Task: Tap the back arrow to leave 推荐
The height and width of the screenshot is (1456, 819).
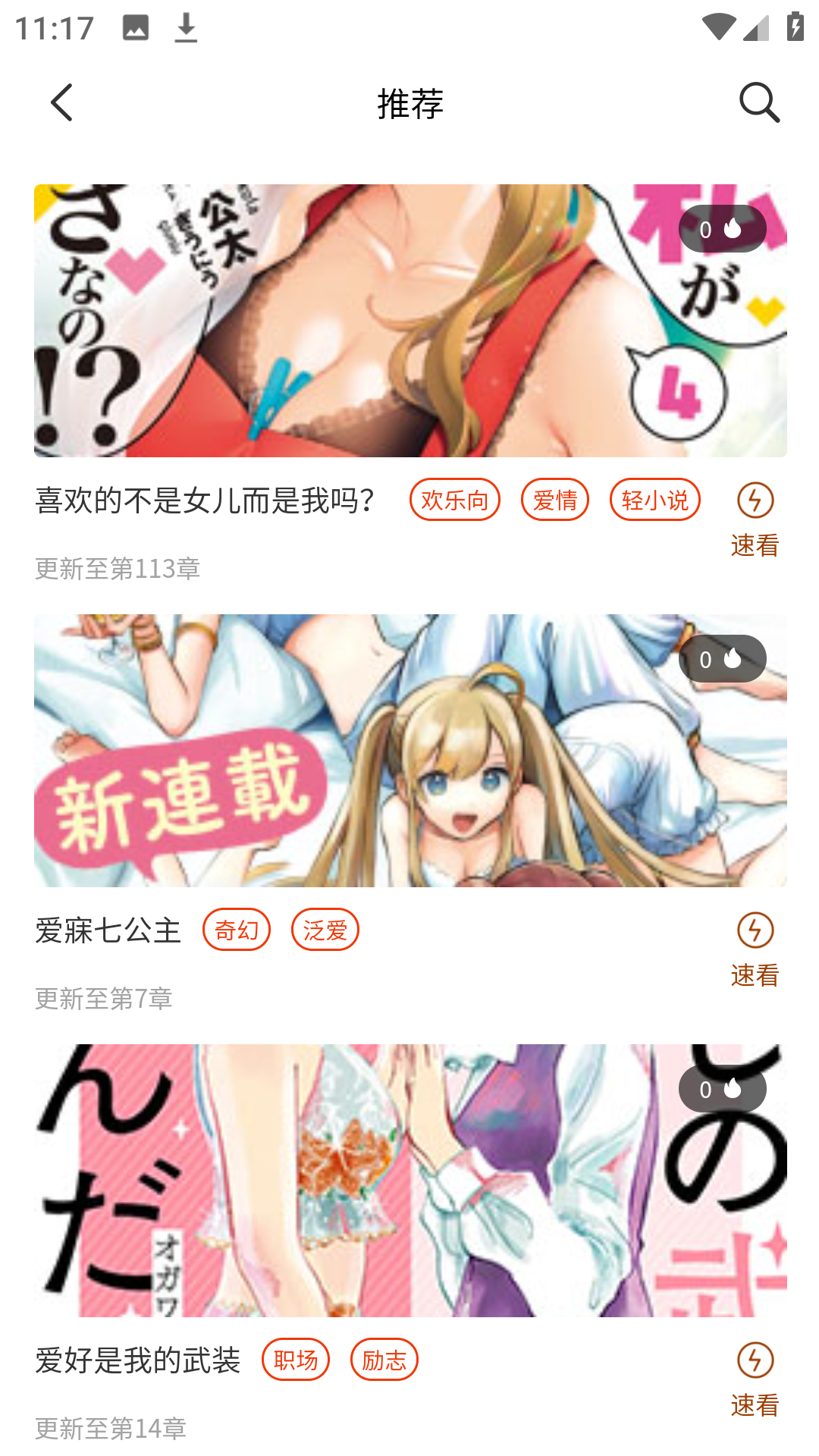Action: [x=61, y=102]
